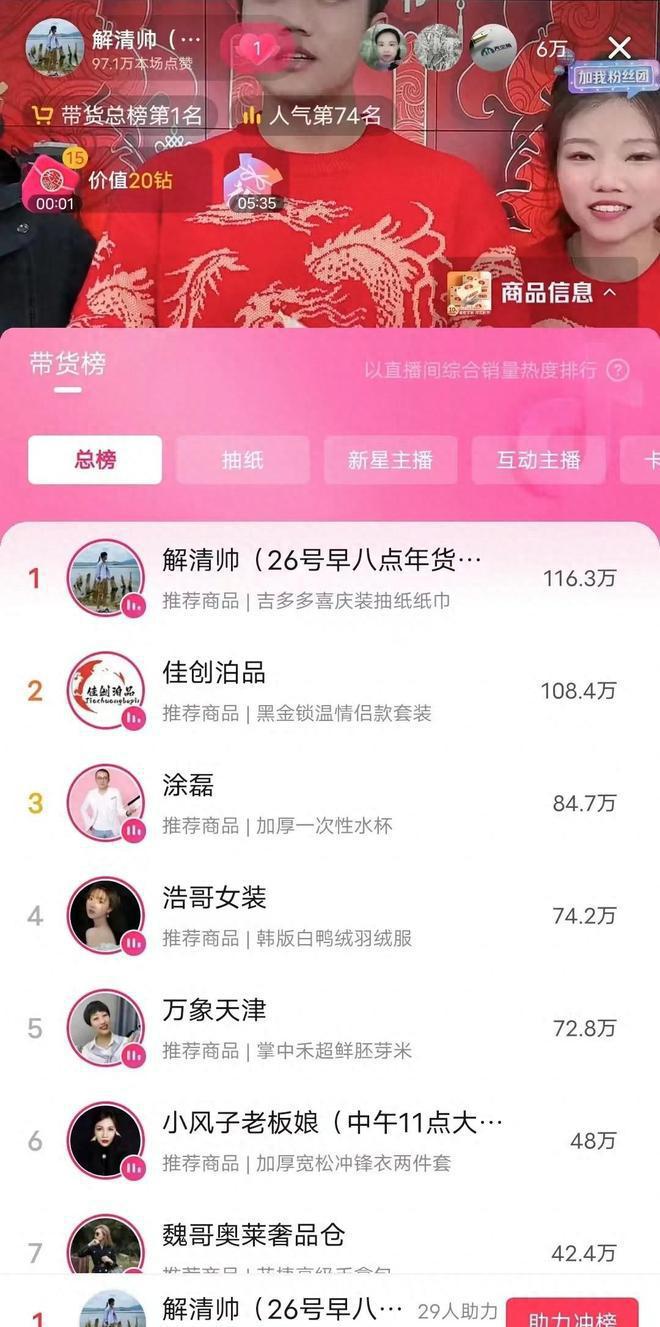Open the 万象天津 ranking row
Viewport: 660px width, 1327px height.
(x=330, y=1028)
